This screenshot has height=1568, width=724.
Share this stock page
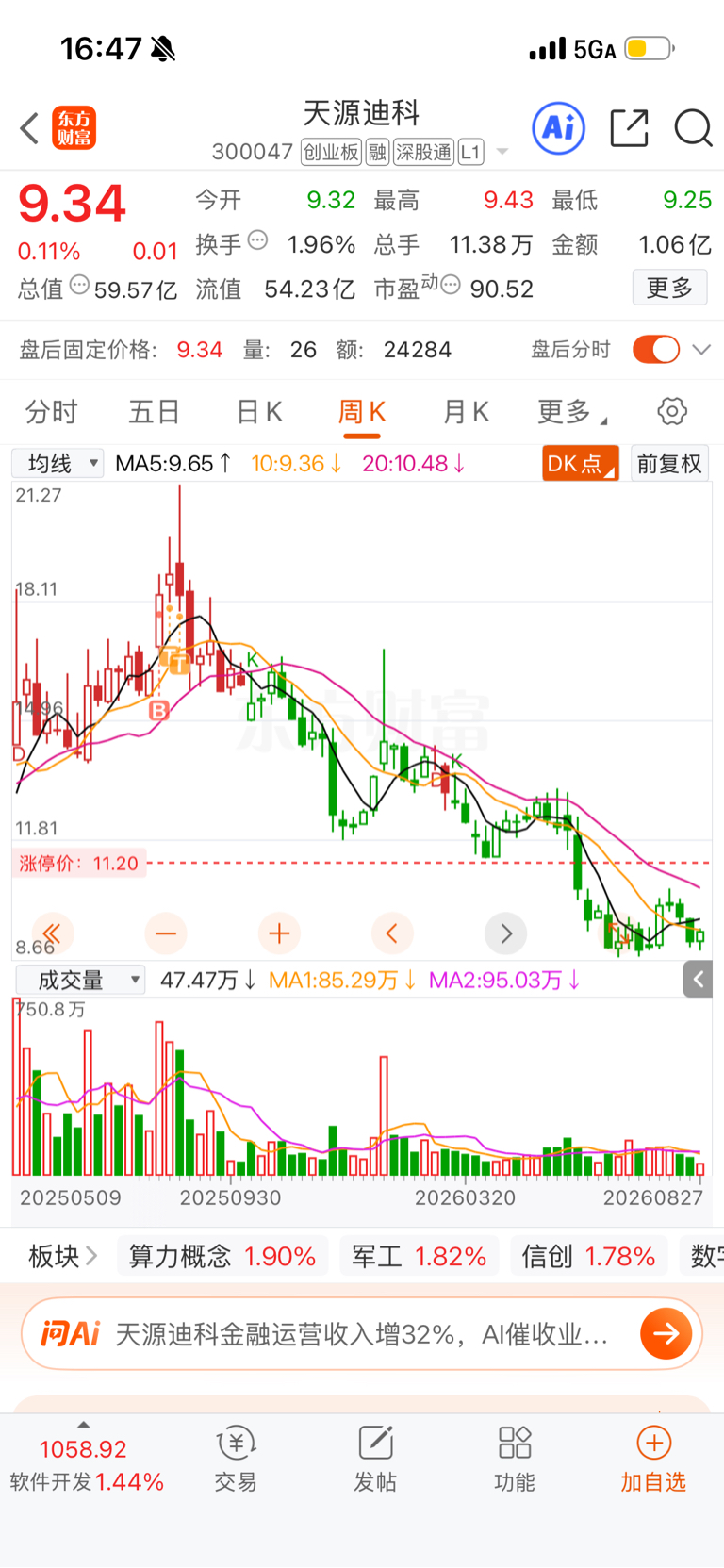pyautogui.click(x=629, y=128)
